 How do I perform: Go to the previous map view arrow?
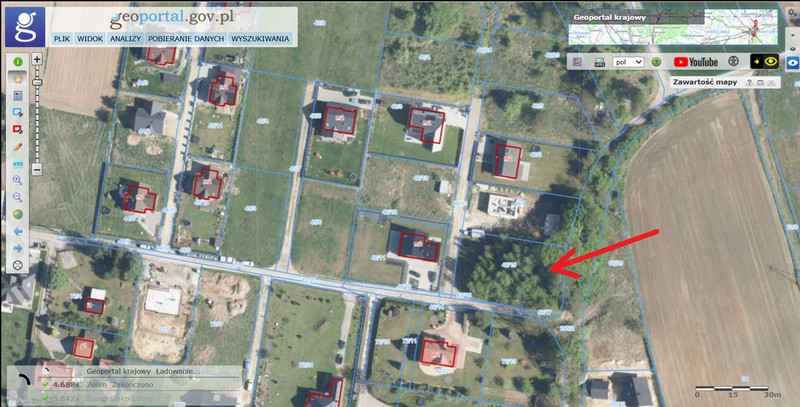18,231
